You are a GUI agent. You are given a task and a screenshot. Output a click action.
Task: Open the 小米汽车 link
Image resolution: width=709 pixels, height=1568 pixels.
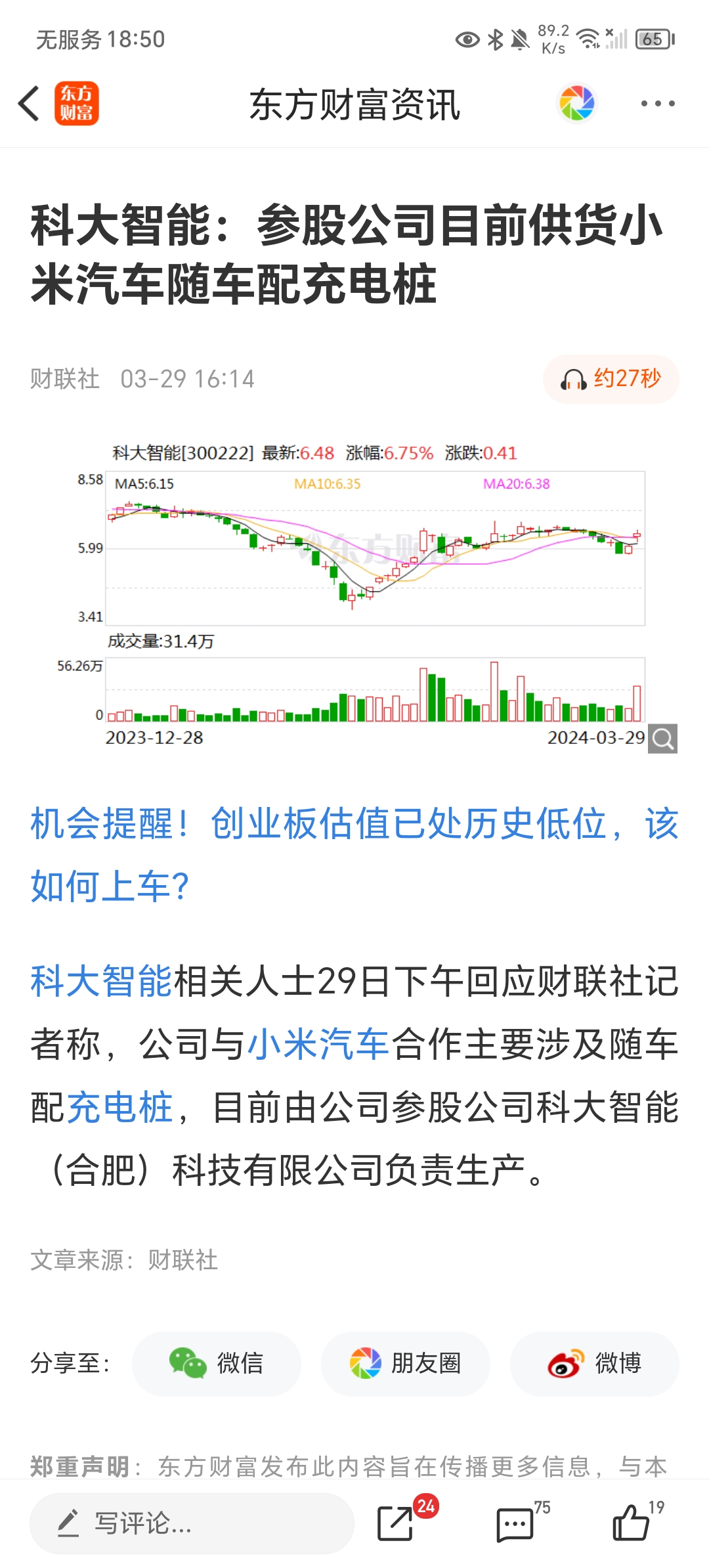318,1045
